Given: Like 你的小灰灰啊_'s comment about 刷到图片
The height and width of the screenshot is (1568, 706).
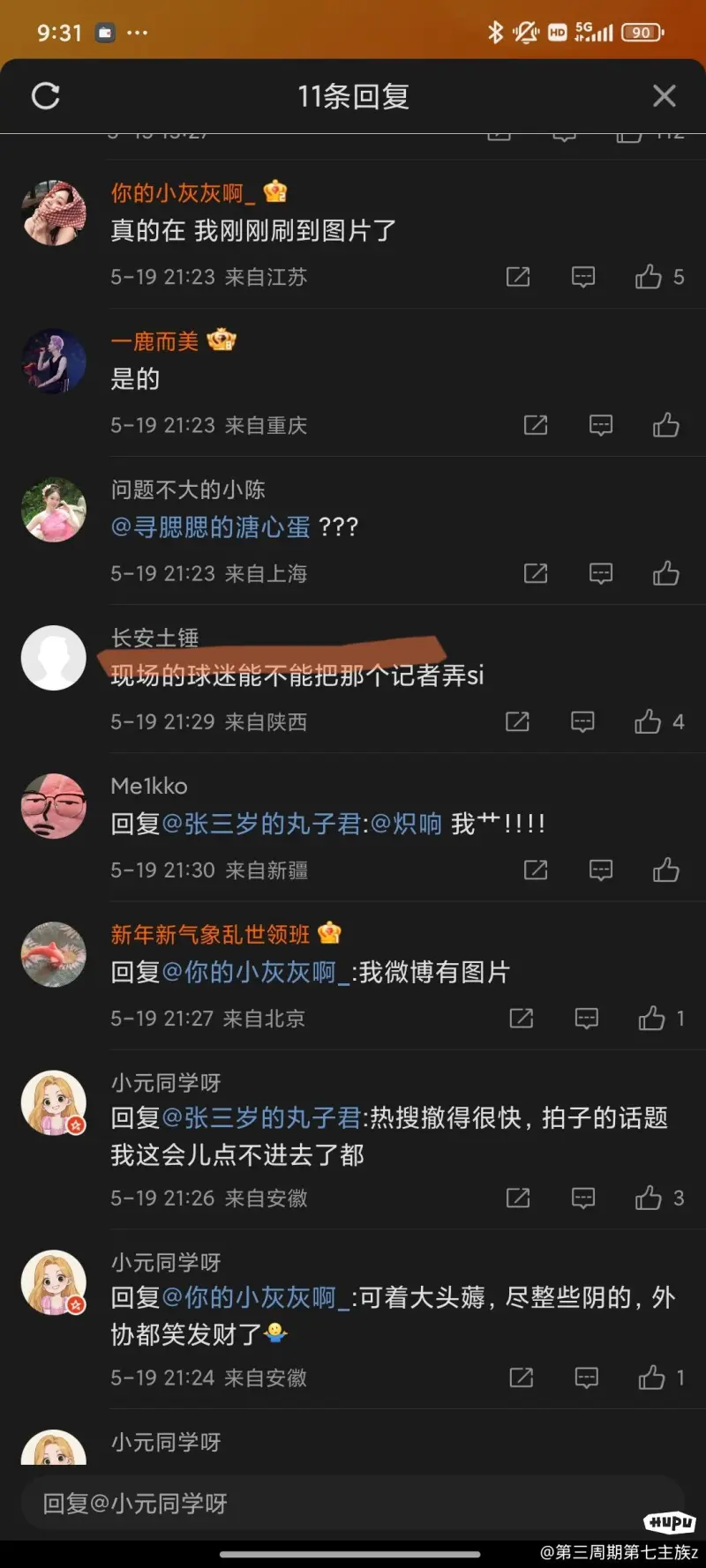Looking at the screenshot, I should (x=649, y=277).
